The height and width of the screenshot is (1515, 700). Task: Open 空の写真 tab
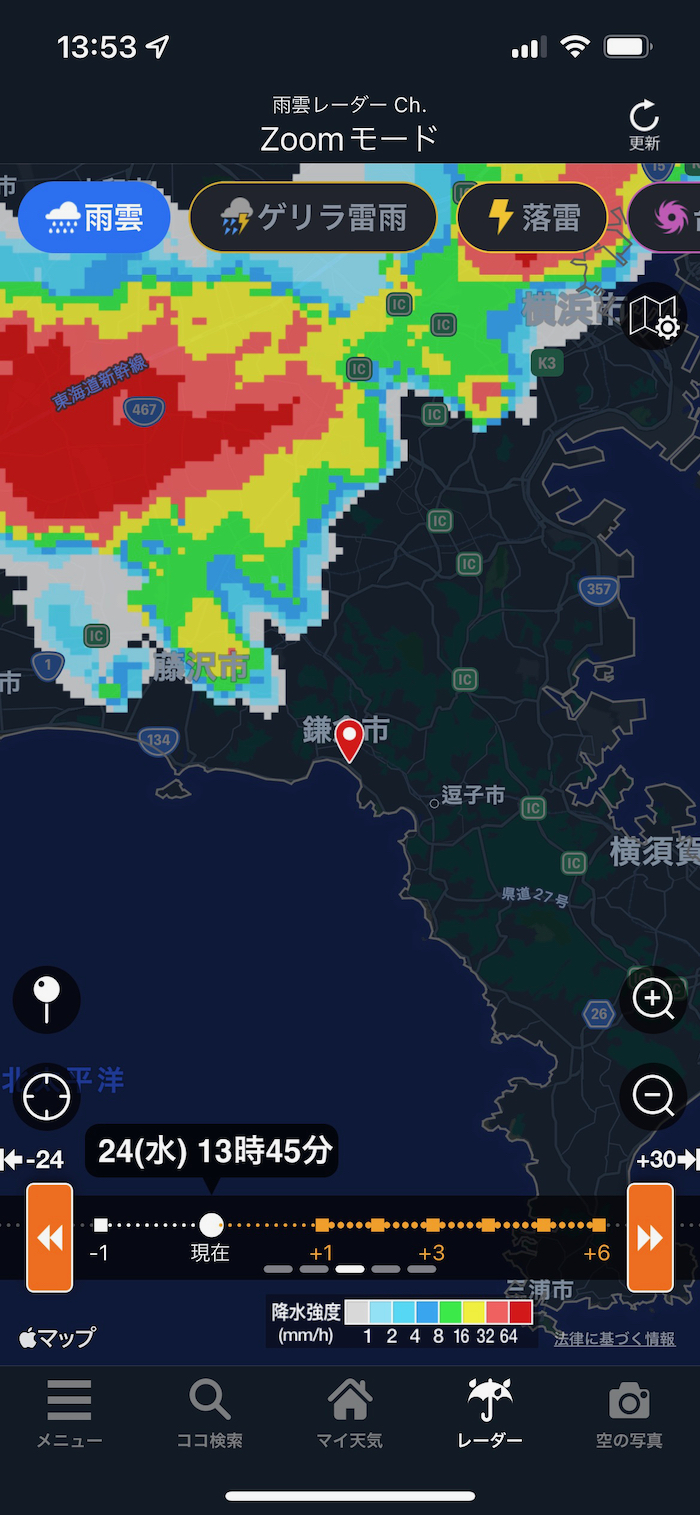(629, 1414)
